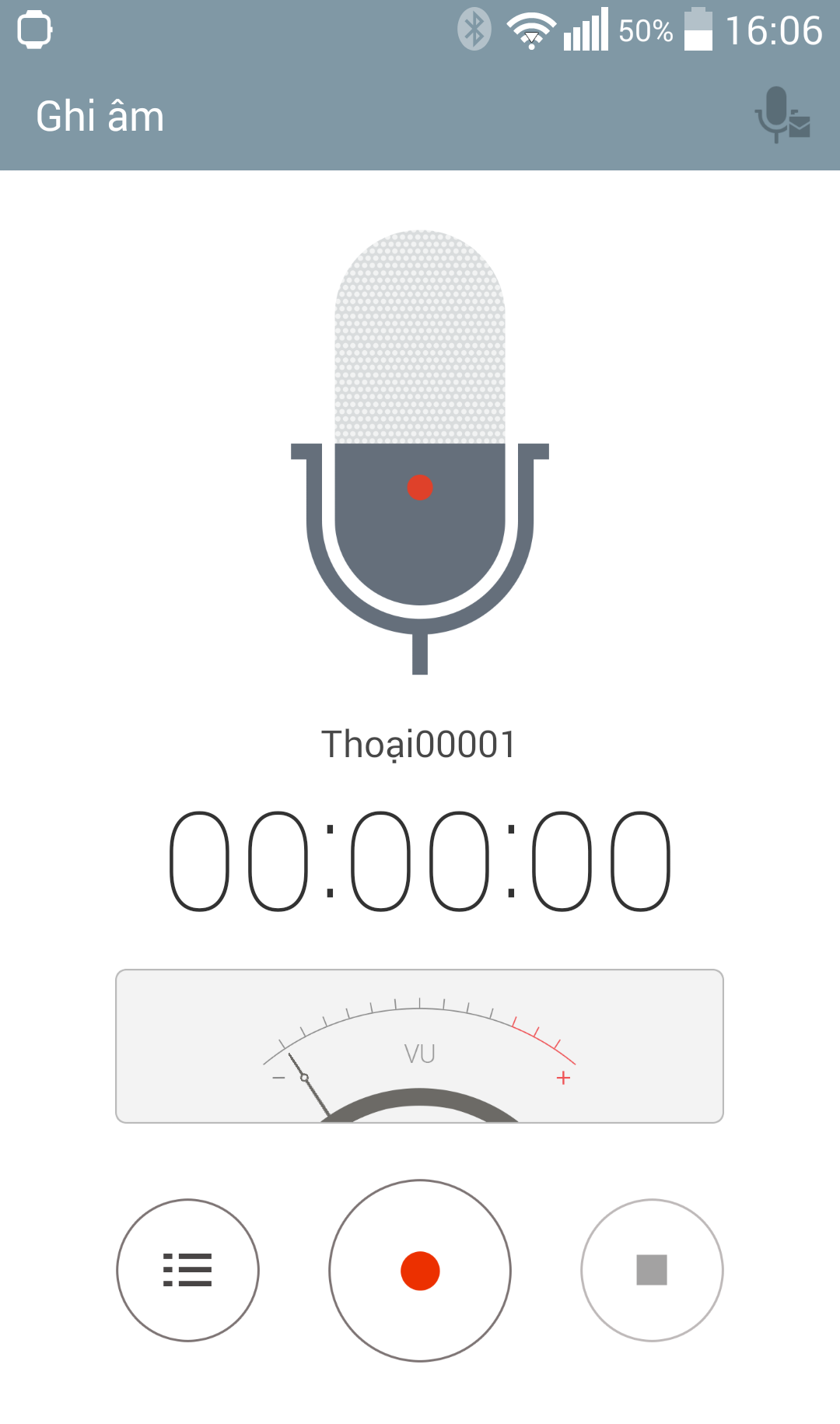Tap the minus mark on the VU meter
Viewport: 840px width, 1424px height.
(278, 1076)
